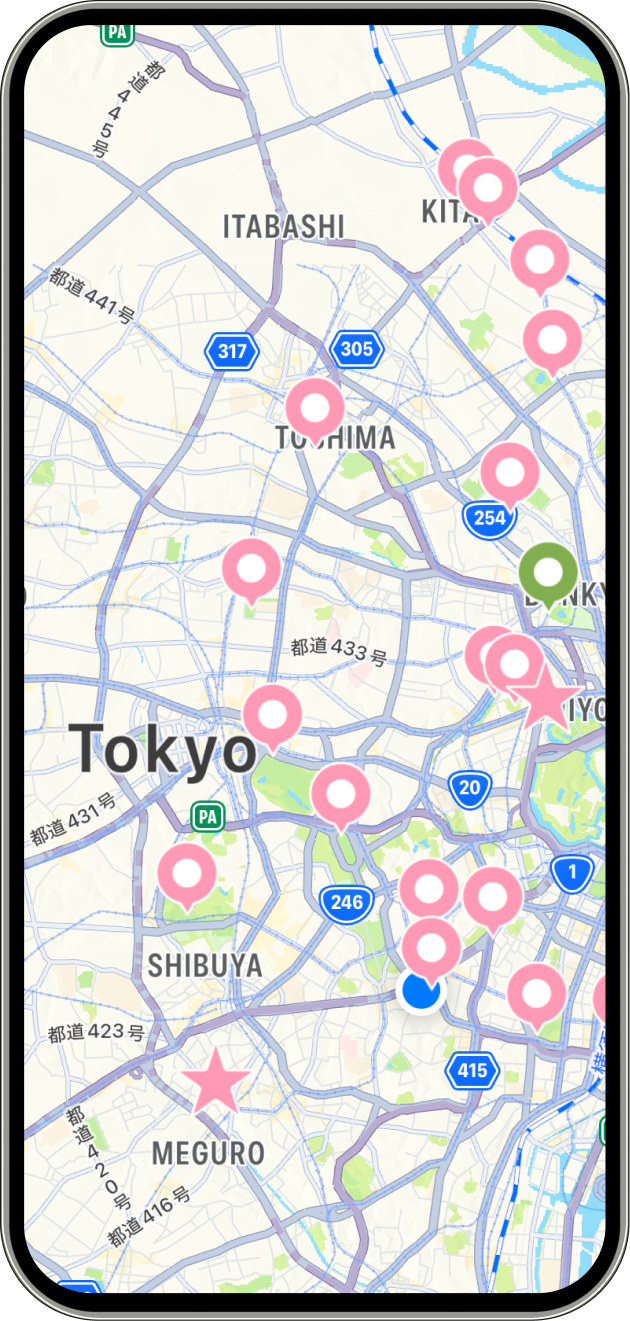Screen dimensions: 630x1321
Task: Select the front pink pin overlapping the Kita label
Action: pos(488,187)
